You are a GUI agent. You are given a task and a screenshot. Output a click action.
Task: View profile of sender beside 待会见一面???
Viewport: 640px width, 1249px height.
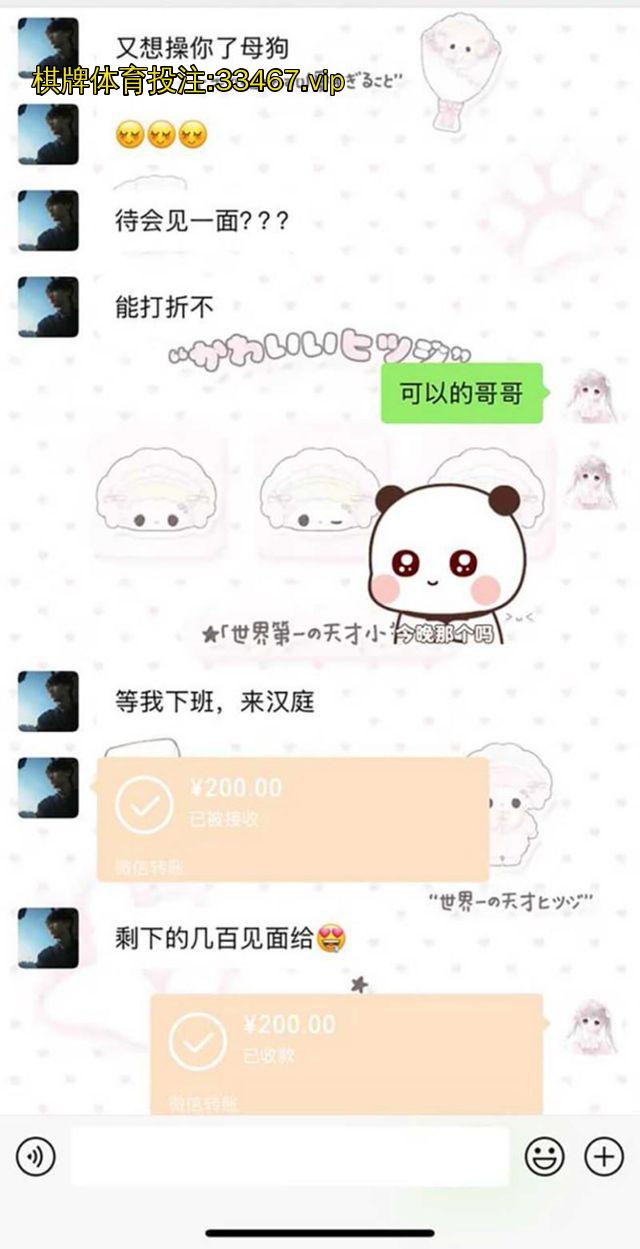48,221
